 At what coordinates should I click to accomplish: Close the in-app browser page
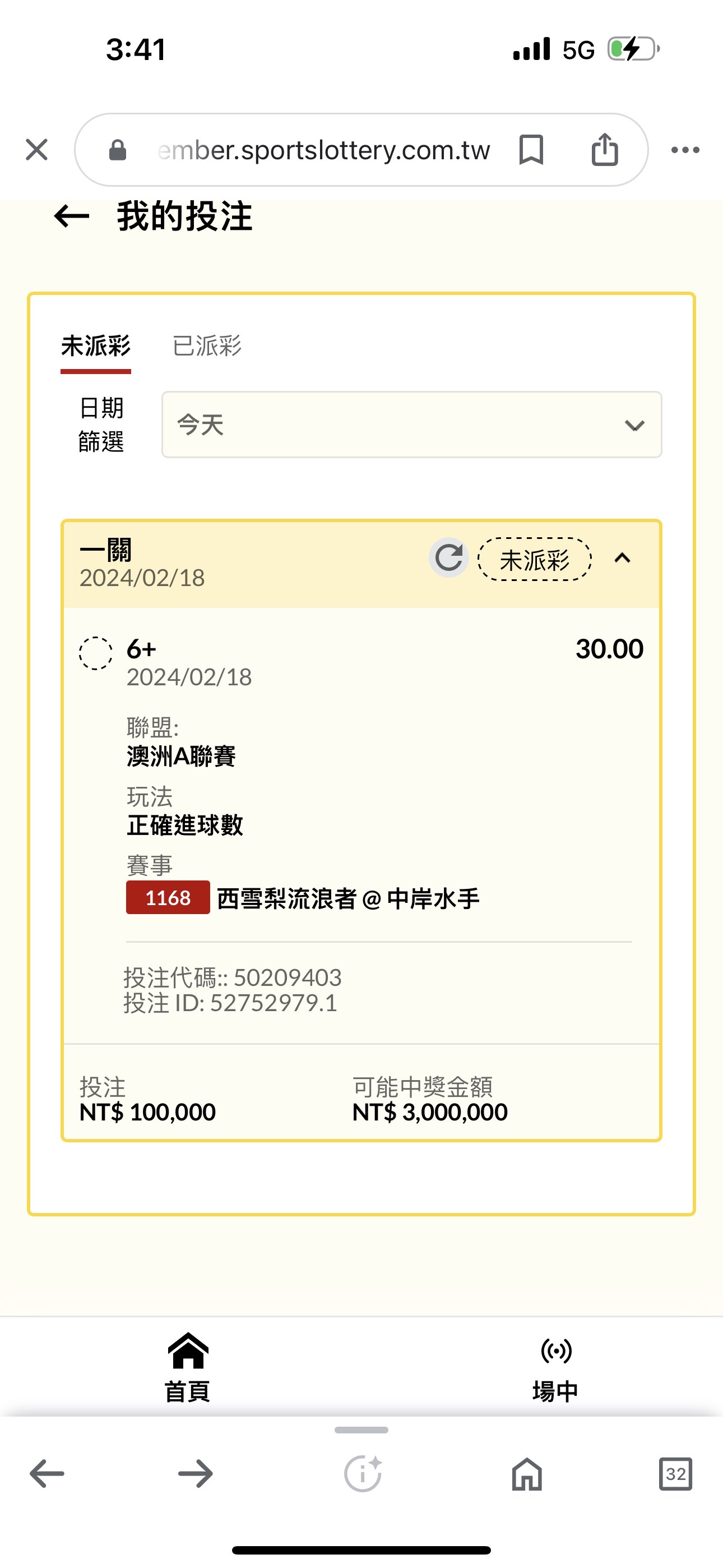point(36,150)
